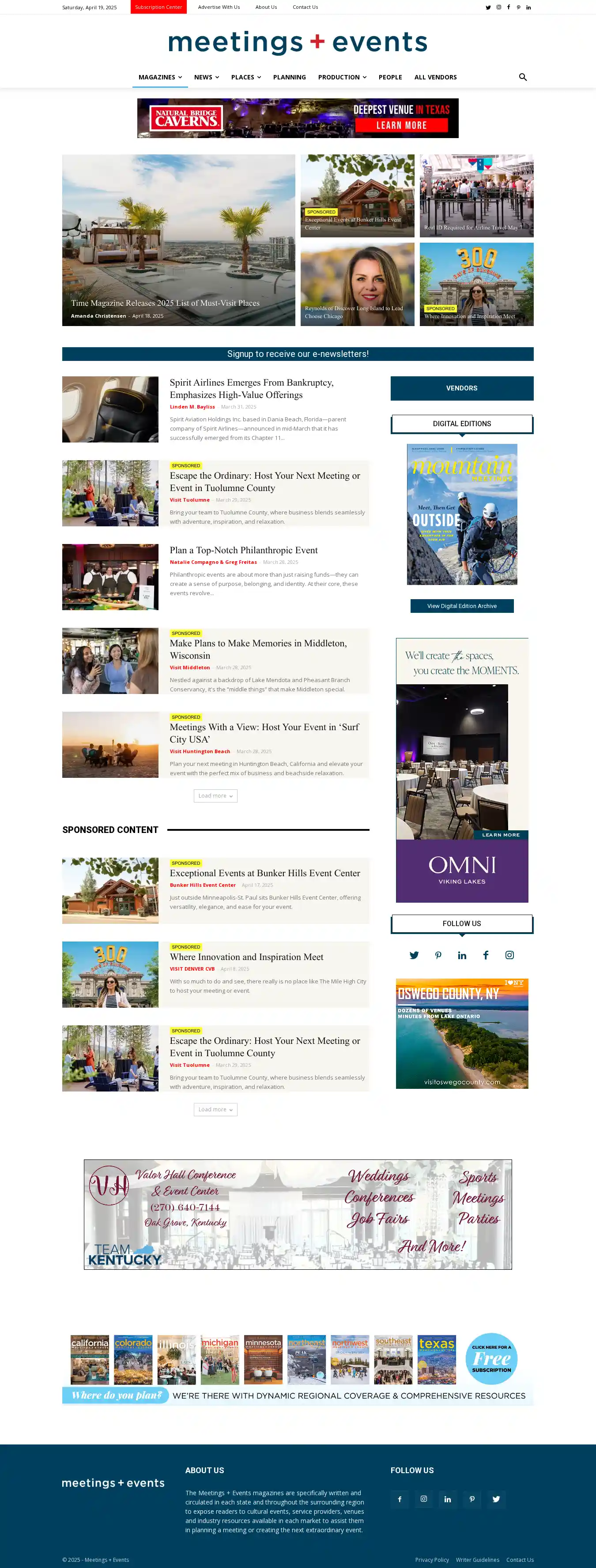Visit LinkedIn from sidebar Follow Us
The height and width of the screenshot is (1568, 596).
(462, 956)
